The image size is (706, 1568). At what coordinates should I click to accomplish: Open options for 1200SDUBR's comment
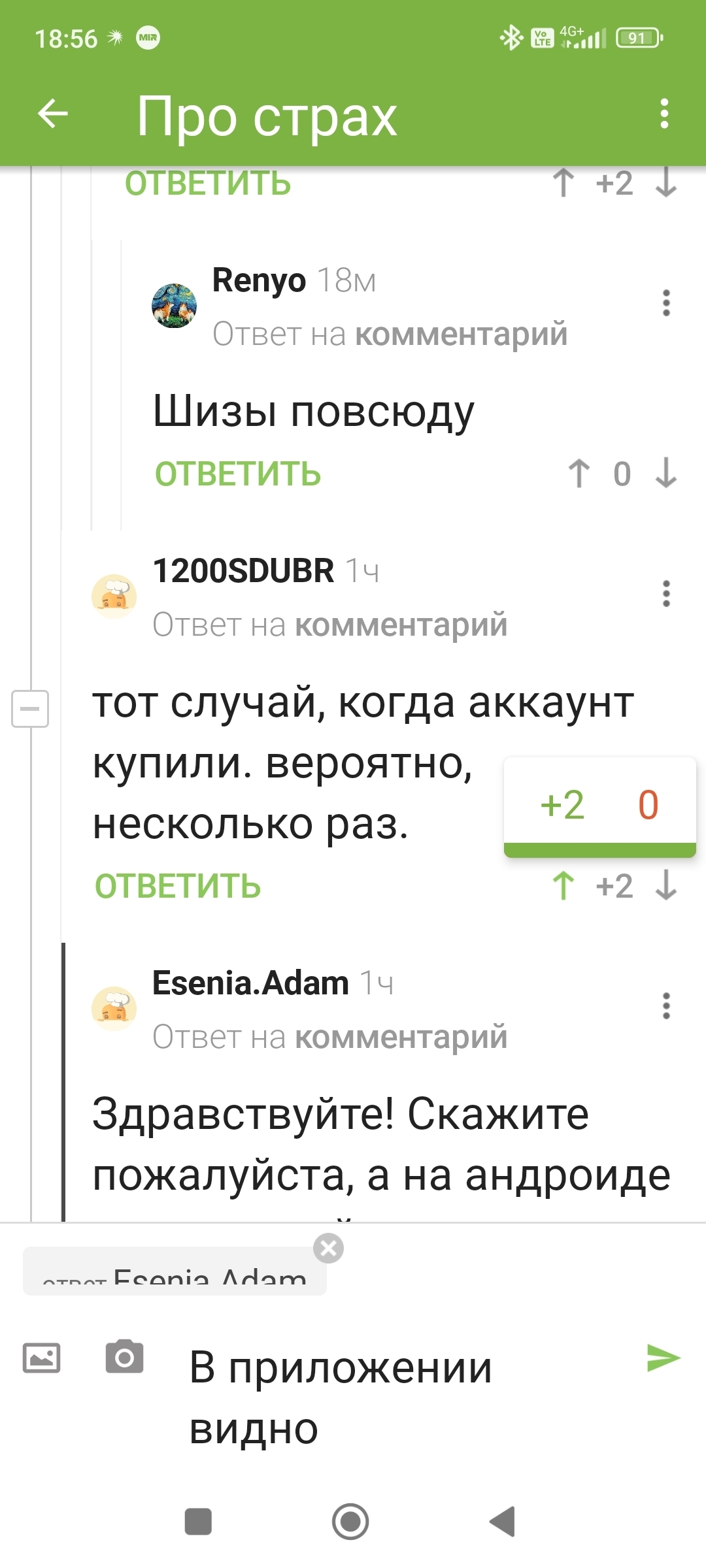coord(666,594)
